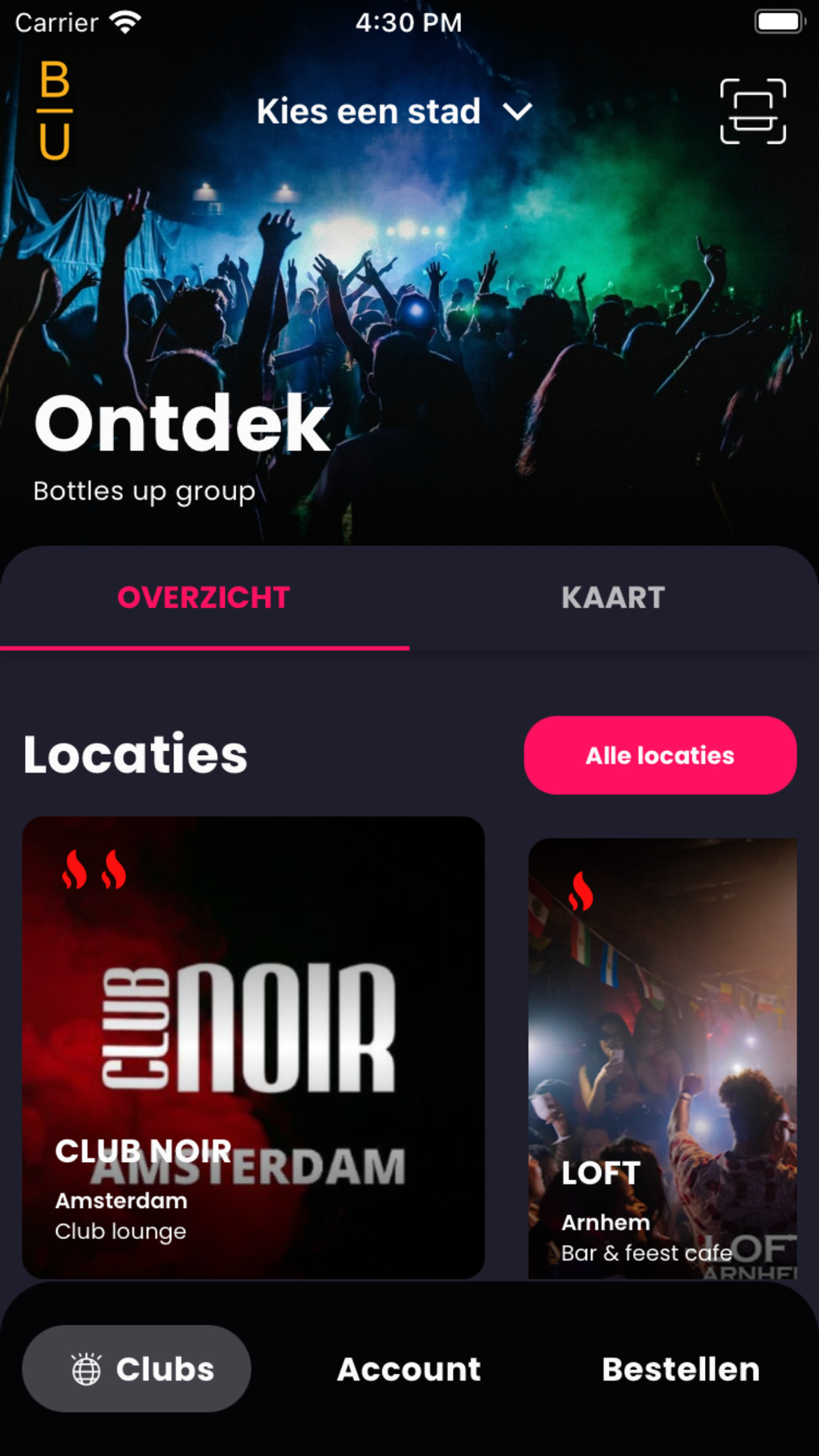This screenshot has width=819, height=1456.
Task: Open the Club Noir Amsterdam card
Action: (x=253, y=1046)
